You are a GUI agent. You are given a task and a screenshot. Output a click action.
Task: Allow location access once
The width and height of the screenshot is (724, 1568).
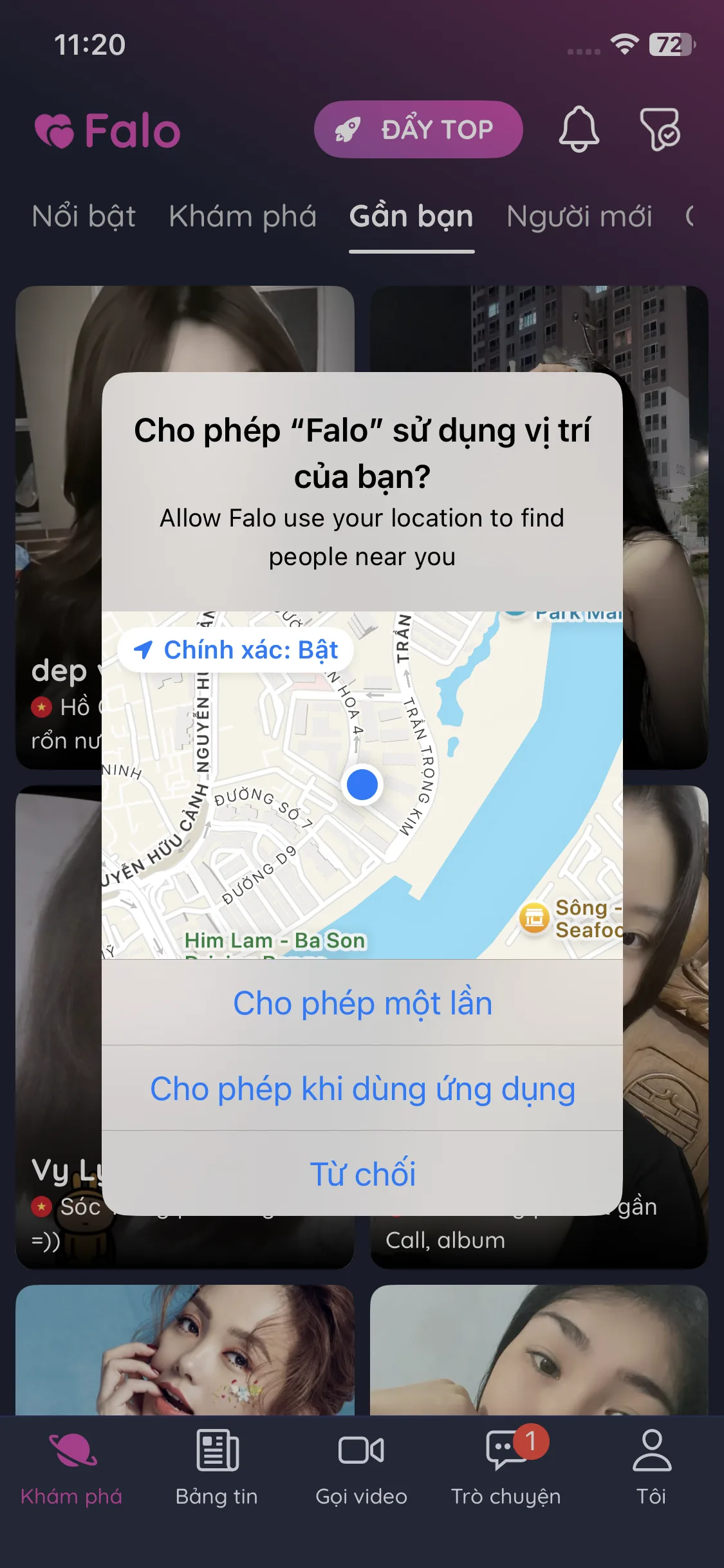coord(362,1003)
